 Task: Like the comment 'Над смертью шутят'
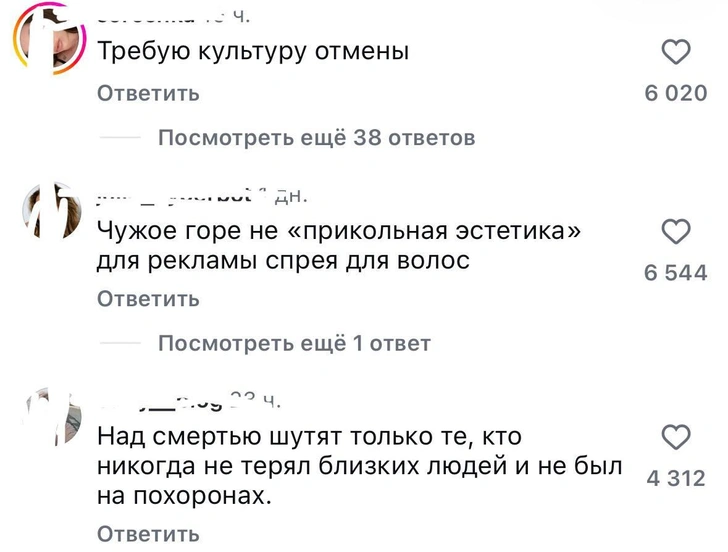[x=676, y=437]
